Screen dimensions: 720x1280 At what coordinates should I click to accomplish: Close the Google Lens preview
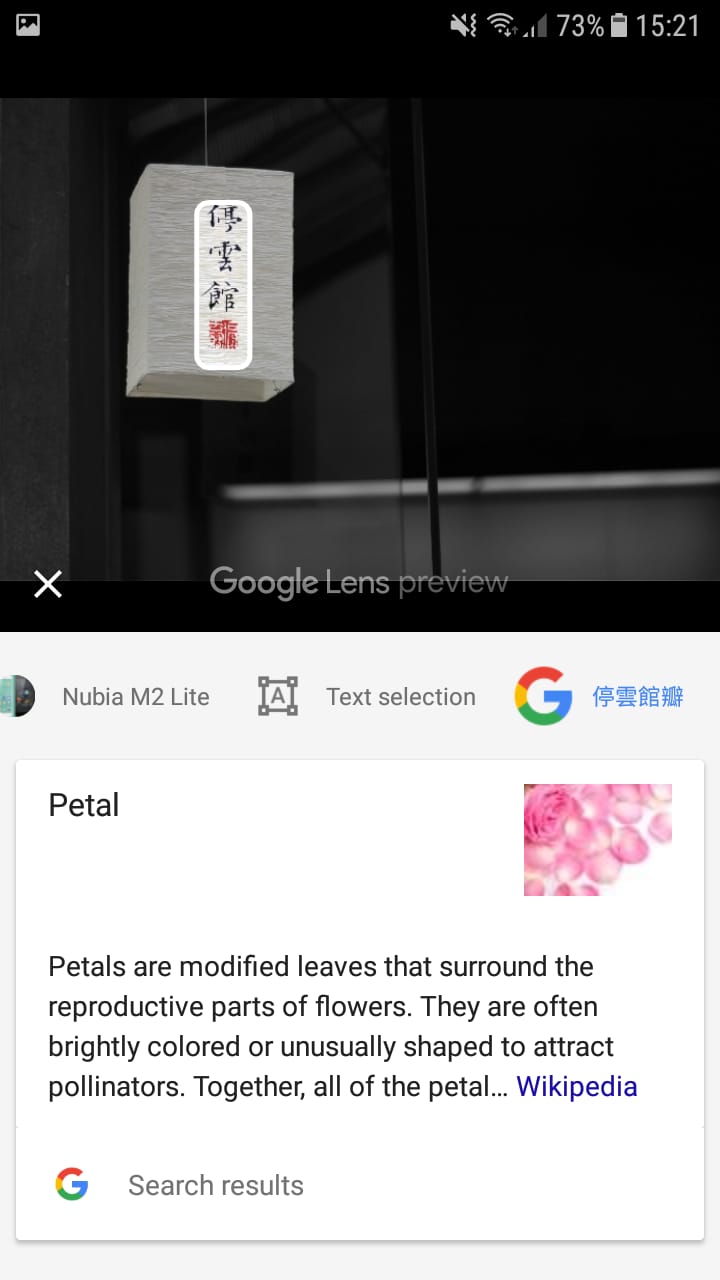[48, 584]
